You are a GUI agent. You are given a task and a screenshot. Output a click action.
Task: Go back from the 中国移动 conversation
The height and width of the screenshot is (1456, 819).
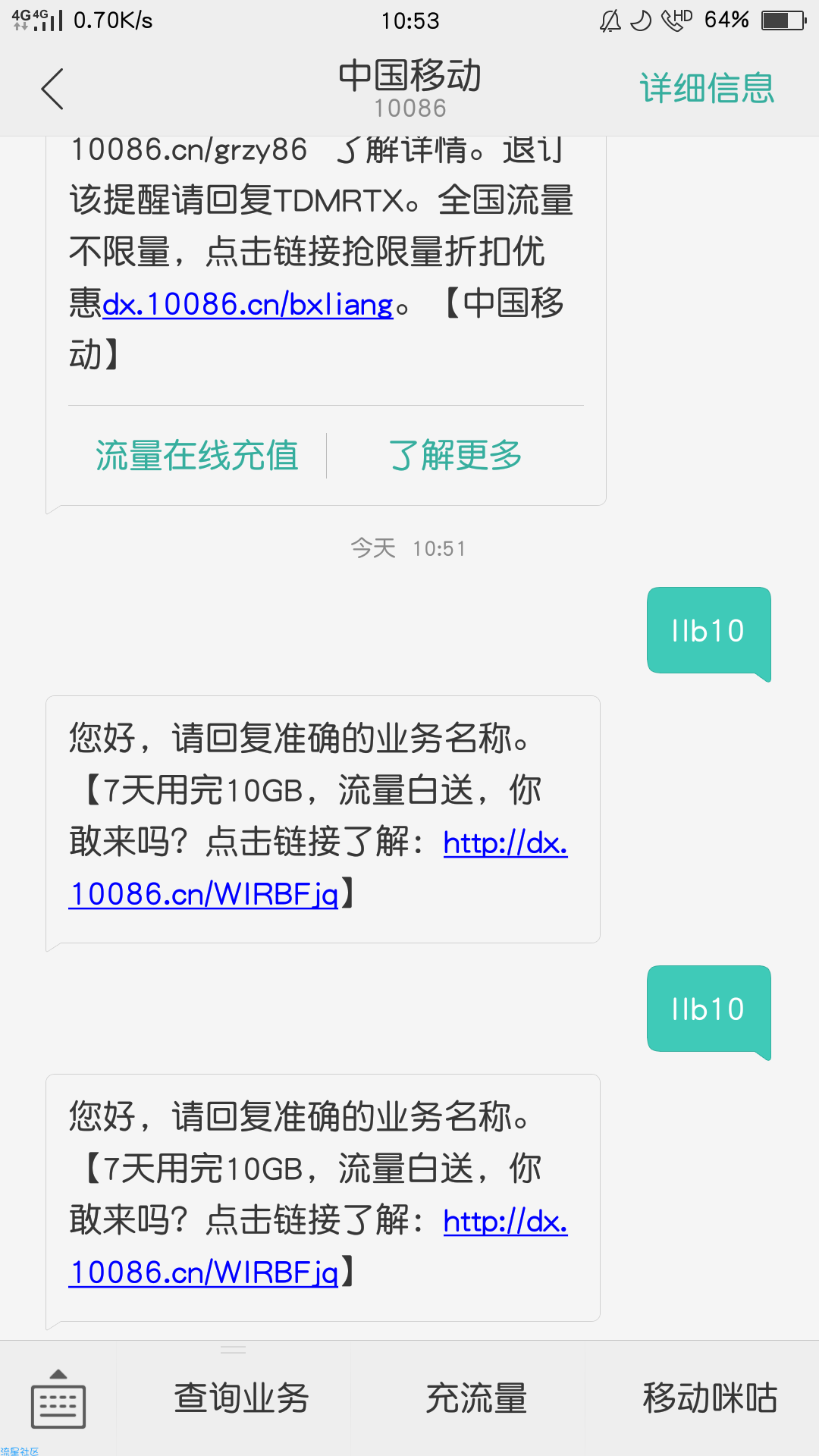pyautogui.click(x=52, y=89)
